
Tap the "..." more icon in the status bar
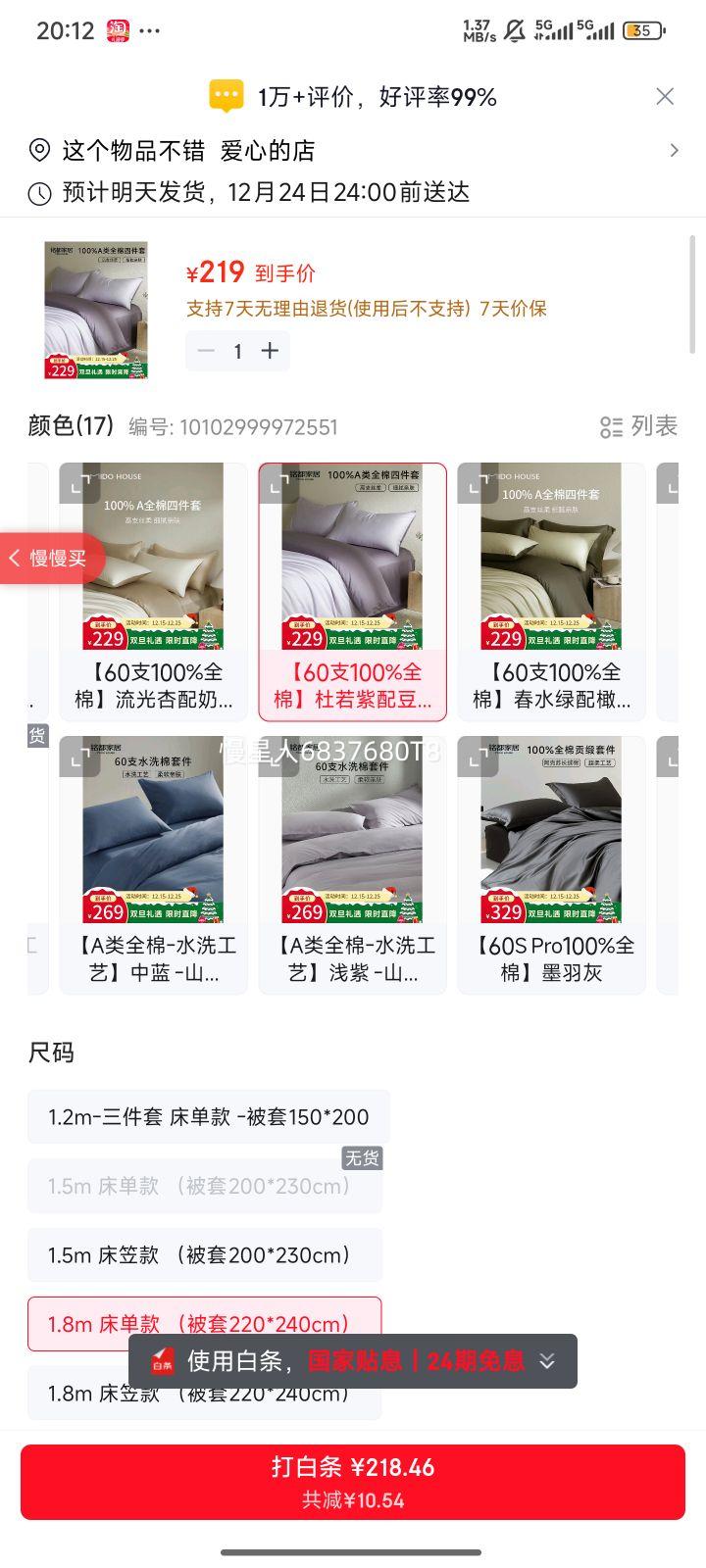coord(150,30)
